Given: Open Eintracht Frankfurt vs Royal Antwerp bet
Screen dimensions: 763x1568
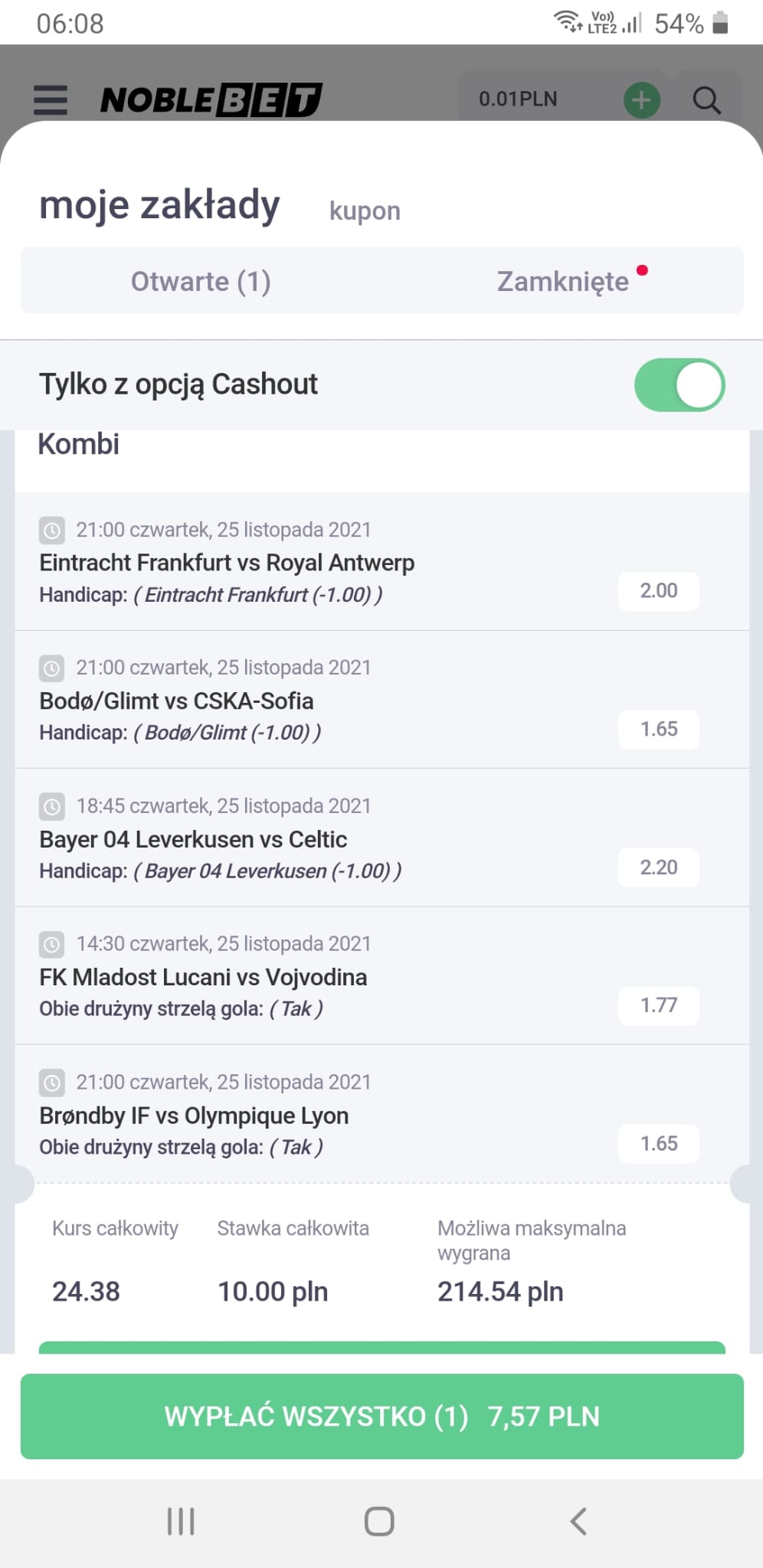Looking at the screenshot, I should [381, 562].
